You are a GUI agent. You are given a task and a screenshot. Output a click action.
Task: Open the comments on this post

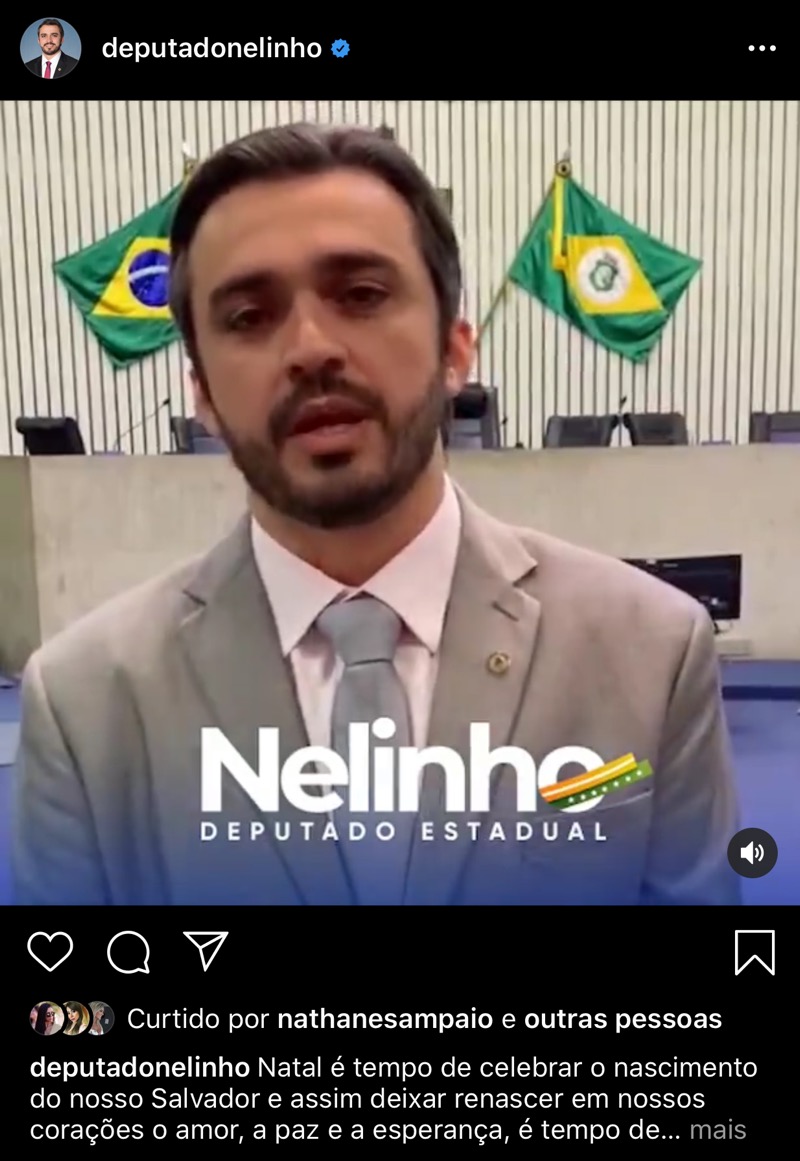pyautogui.click(x=128, y=951)
